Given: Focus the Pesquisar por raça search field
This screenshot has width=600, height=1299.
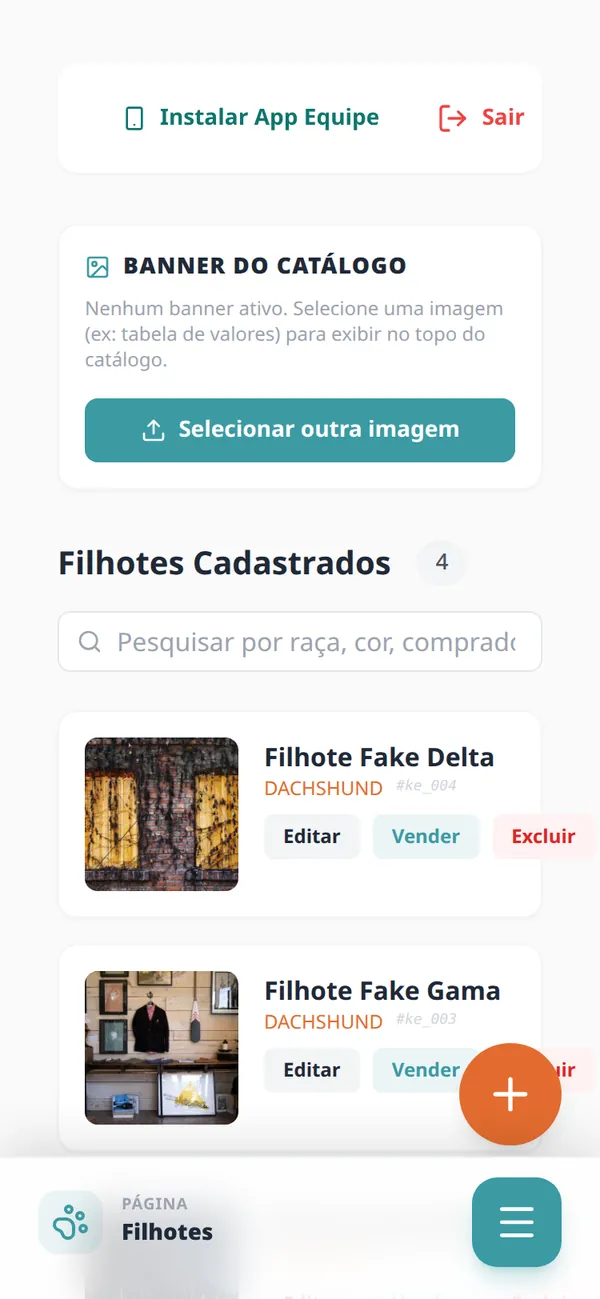Looking at the screenshot, I should point(300,642).
